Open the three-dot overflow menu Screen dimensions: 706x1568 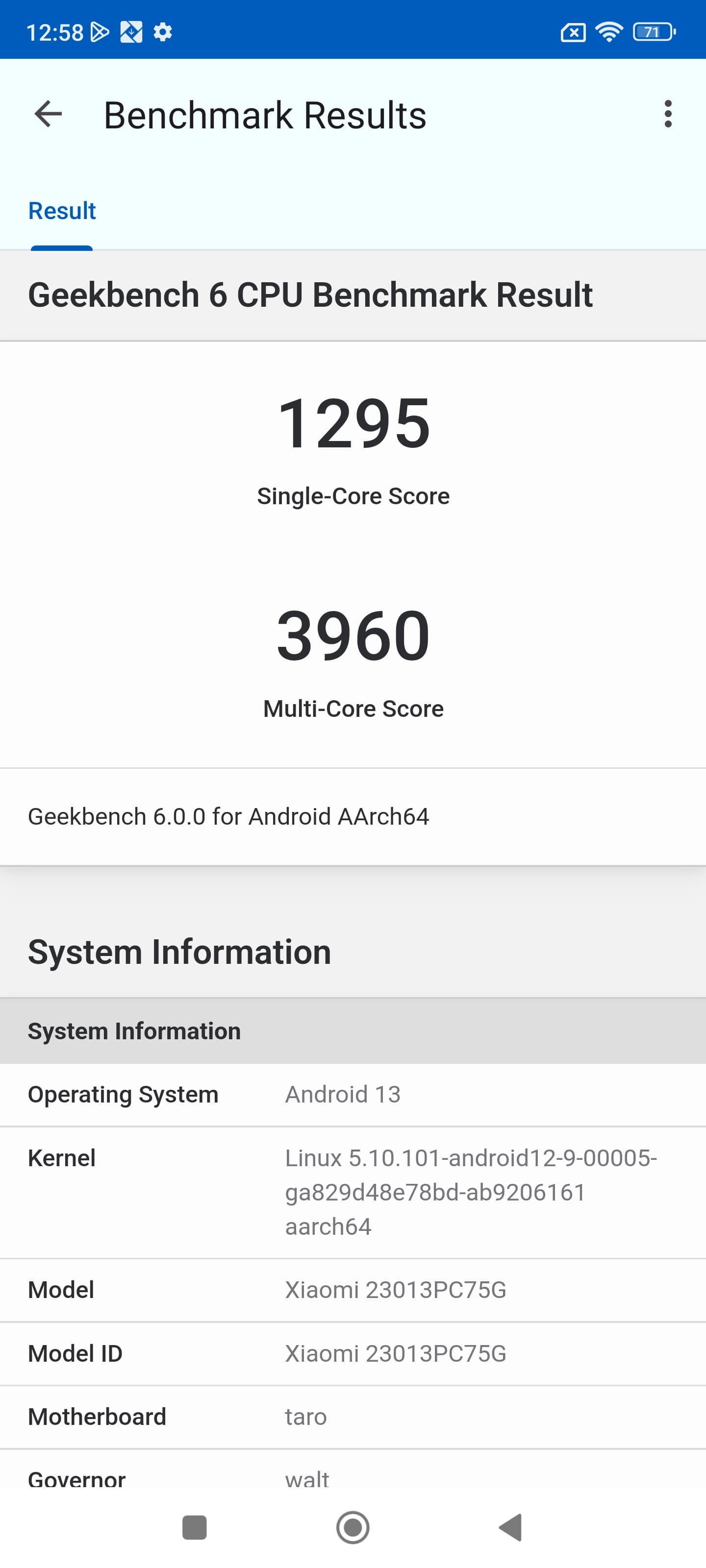(x=668, y=114)
